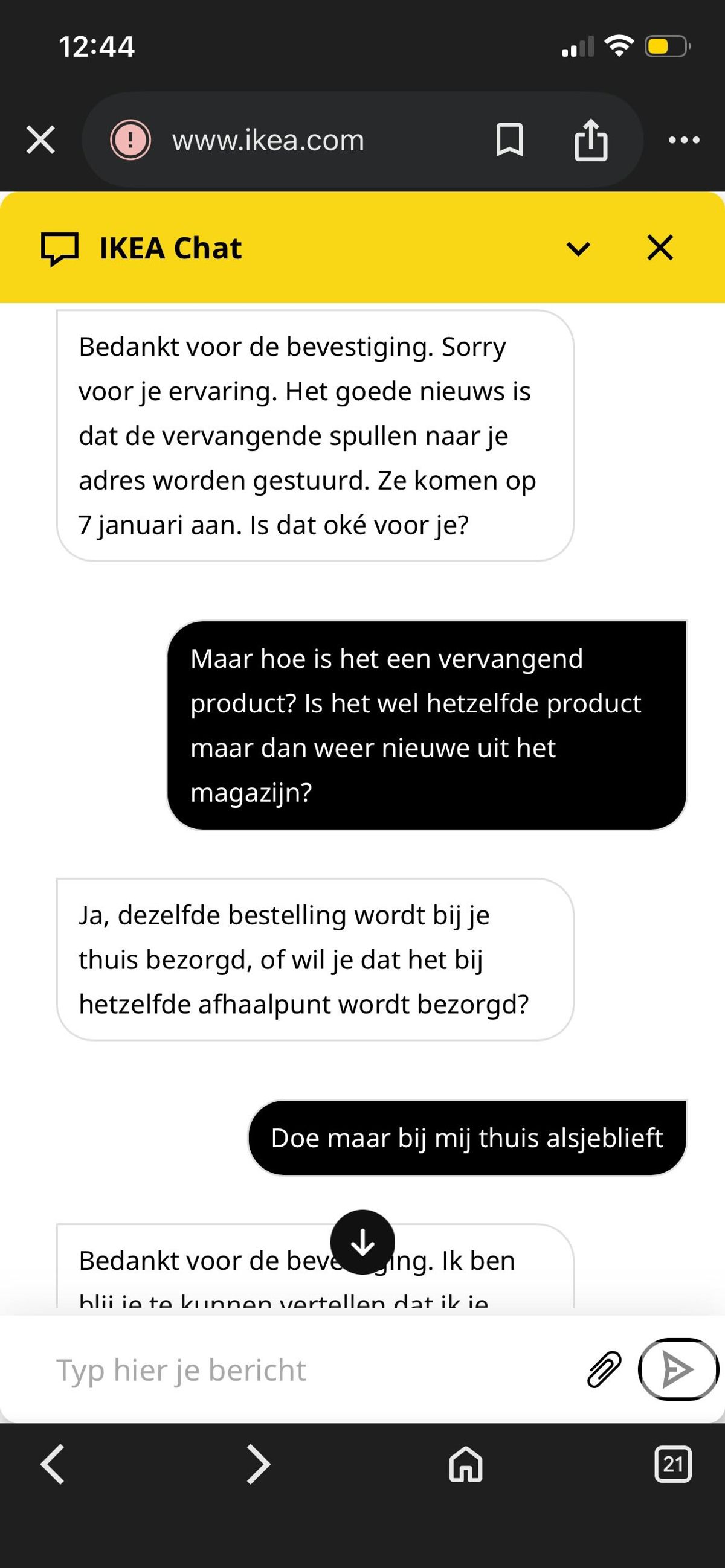Minimize the IKEA Chat window
Screen dimensions: 725x1568
pyautogui.click(x=578, y=248)
